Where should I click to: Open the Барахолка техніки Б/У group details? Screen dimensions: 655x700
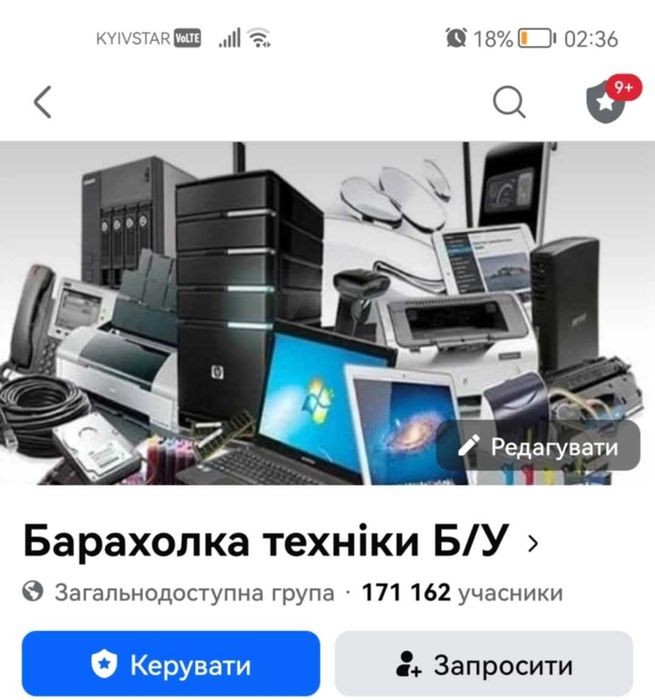tap(280, 543)
